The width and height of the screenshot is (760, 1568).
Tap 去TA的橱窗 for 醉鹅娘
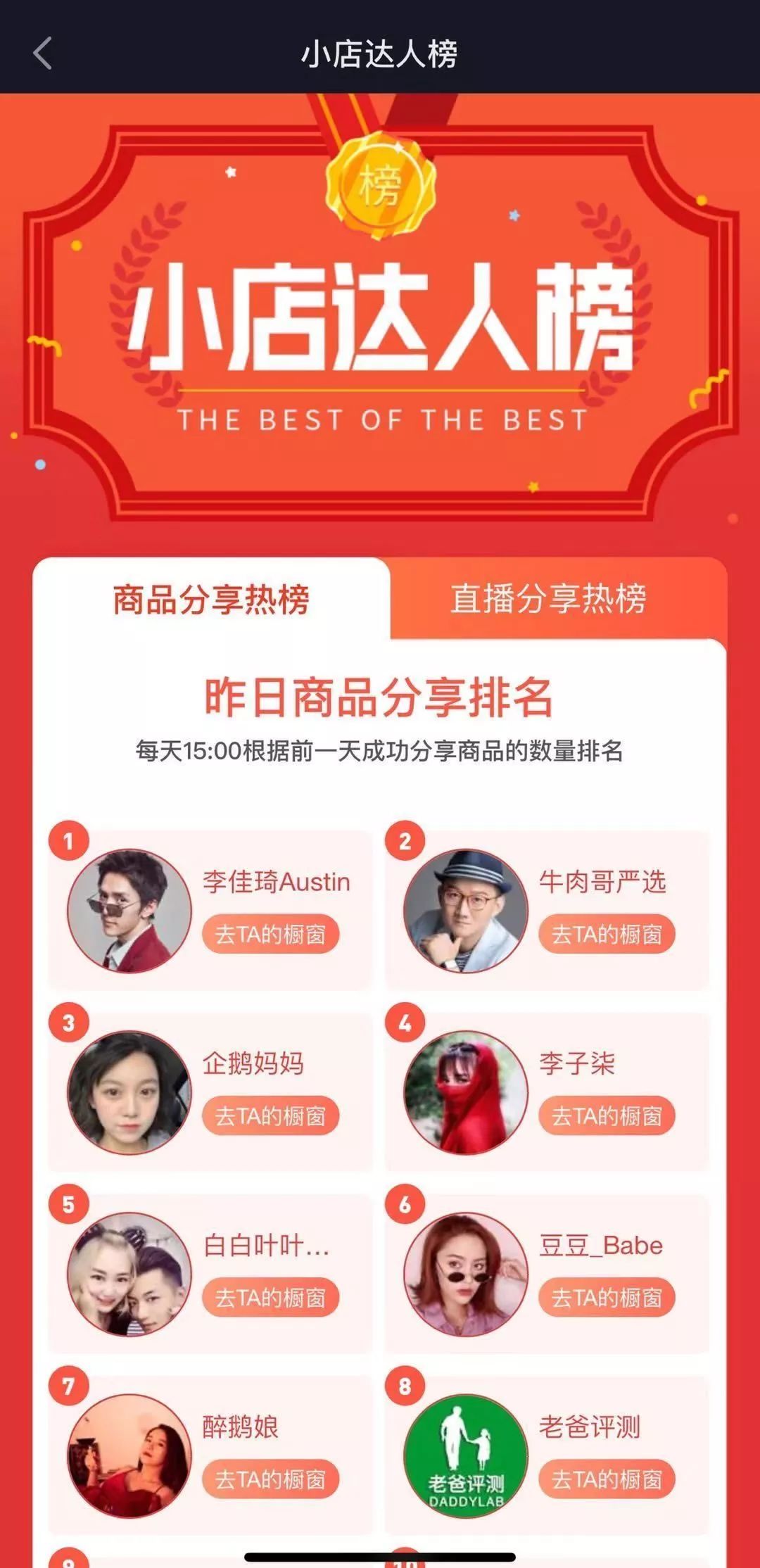270,1479
